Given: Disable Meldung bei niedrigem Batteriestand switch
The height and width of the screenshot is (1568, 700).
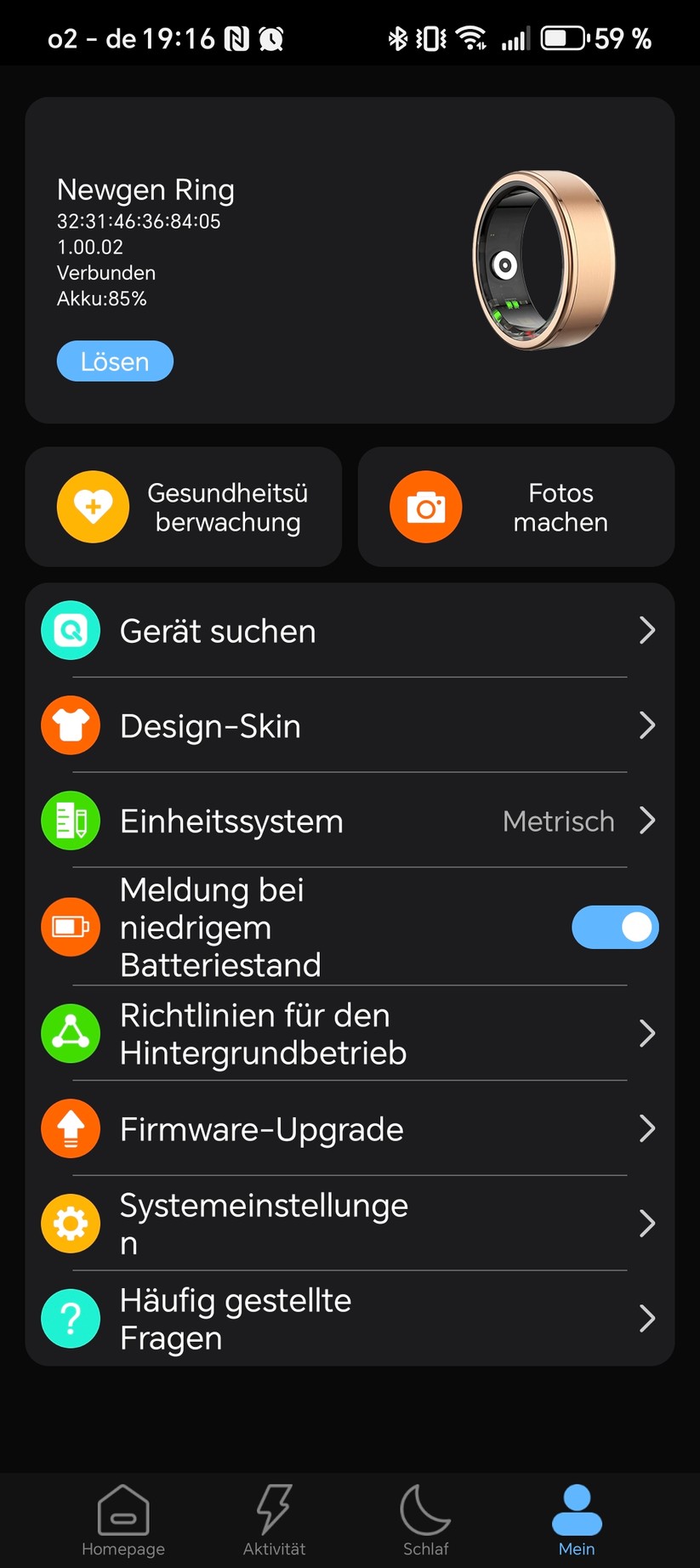Looking at the screenshot, I should [614, 927].
